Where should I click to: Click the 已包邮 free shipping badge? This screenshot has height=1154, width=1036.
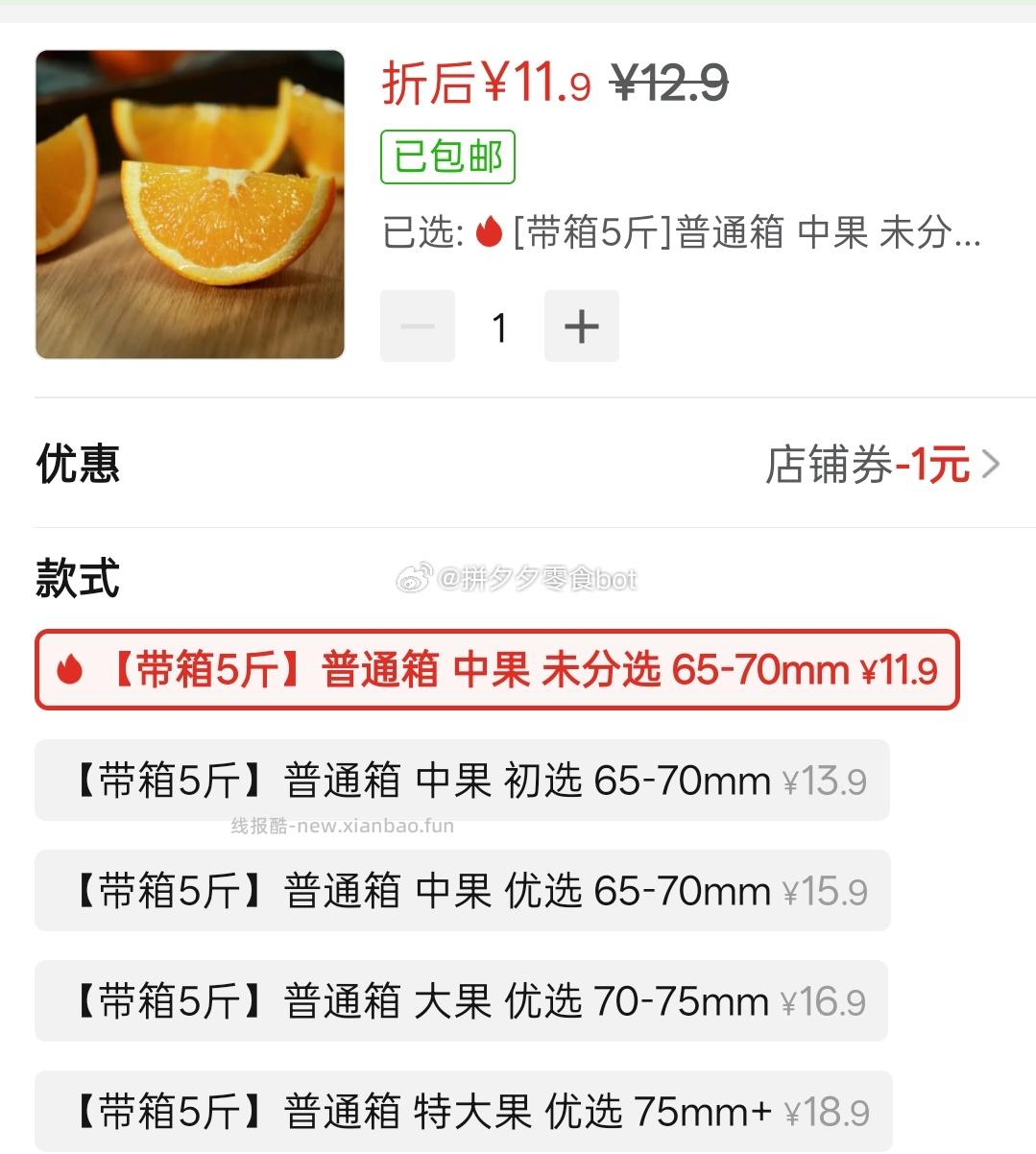click(447, 158)
